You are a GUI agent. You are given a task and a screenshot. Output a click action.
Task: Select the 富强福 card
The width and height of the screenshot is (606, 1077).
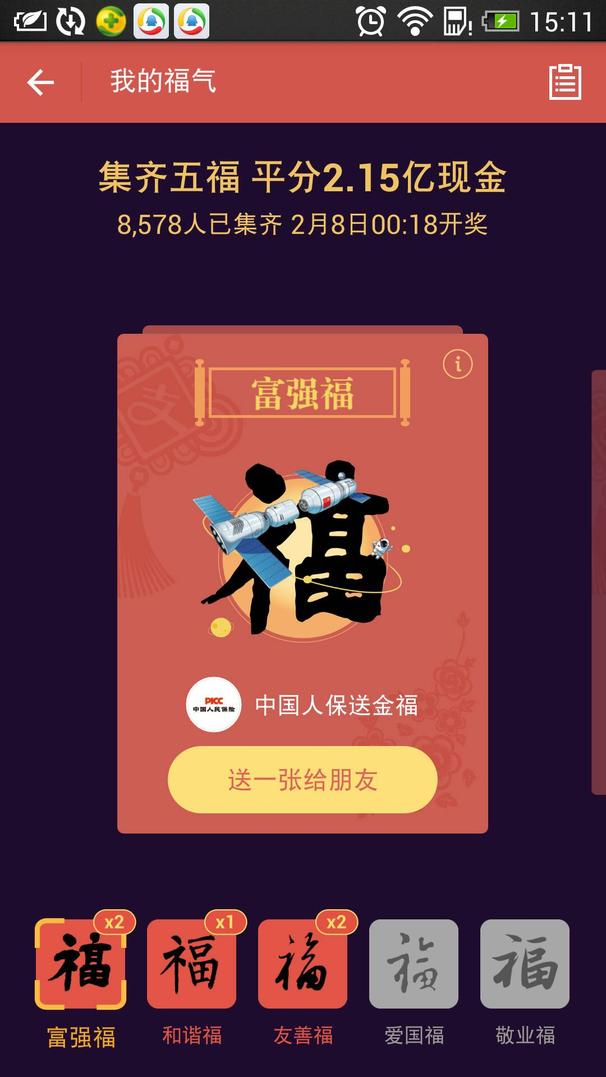(x=81, y=965)
